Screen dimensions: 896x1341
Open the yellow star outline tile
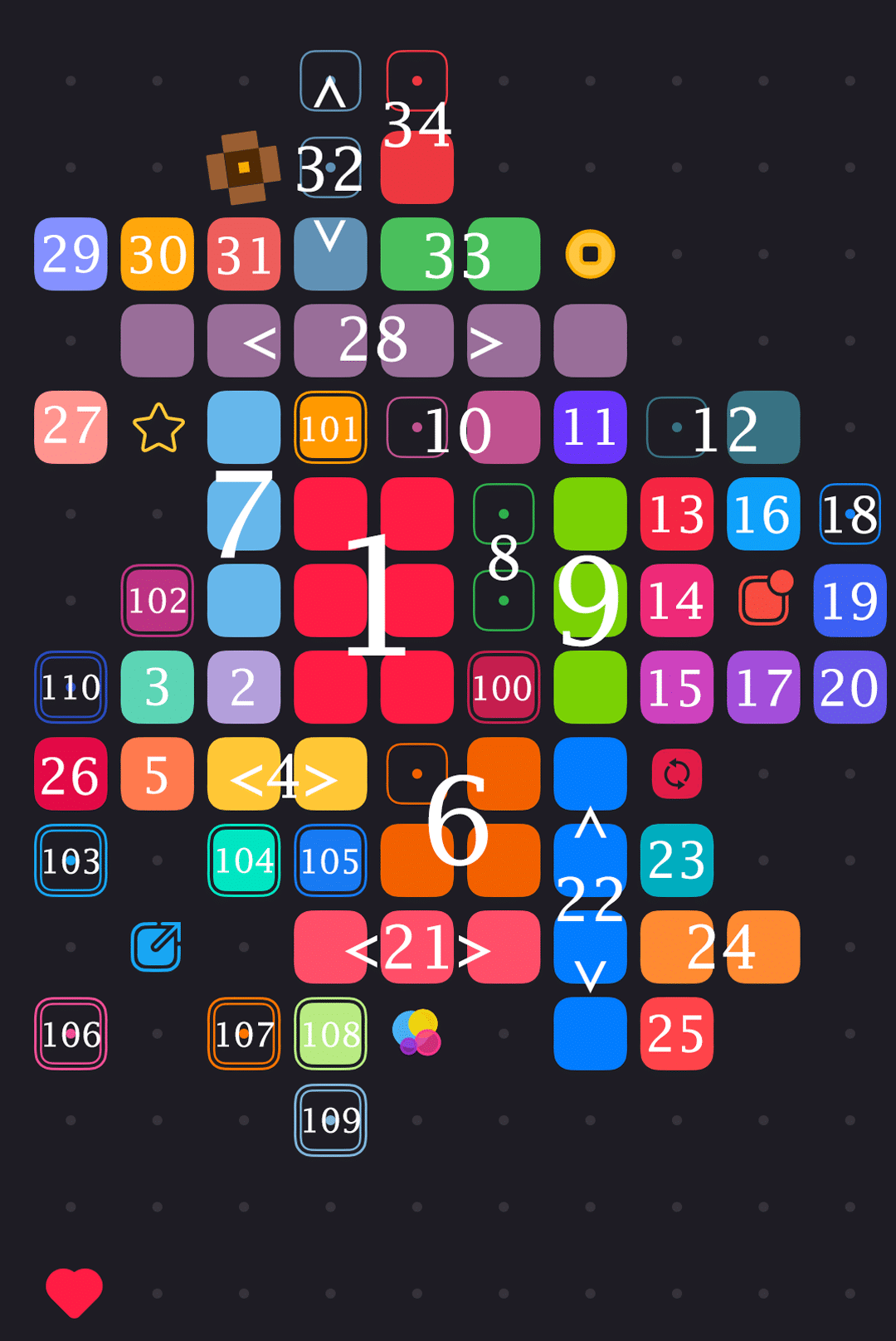158,428
